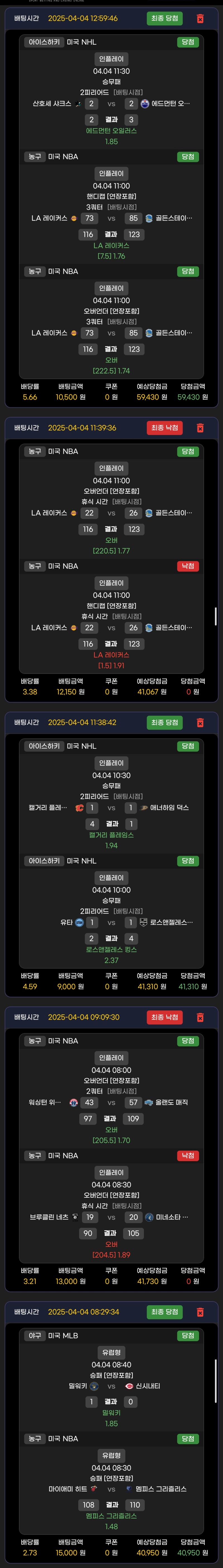Remove the bet slip from 08:29:34

pyautogui.click(x=200, y=1312)
